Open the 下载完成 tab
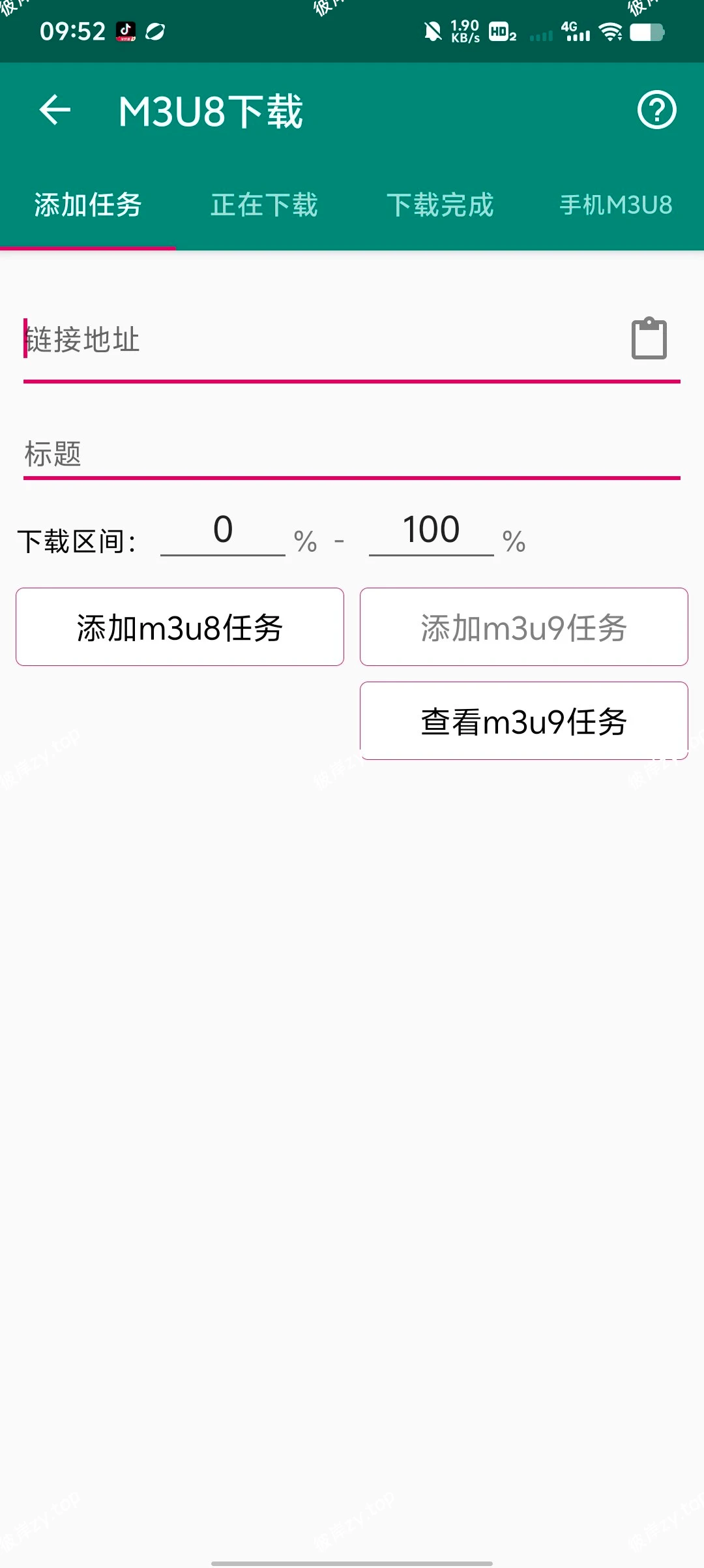 pyautogui.click(x=440, y=205)
